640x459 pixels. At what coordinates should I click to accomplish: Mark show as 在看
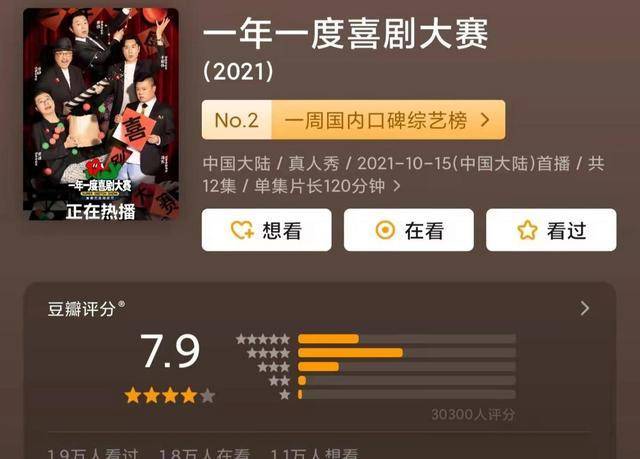pos(409,231)
